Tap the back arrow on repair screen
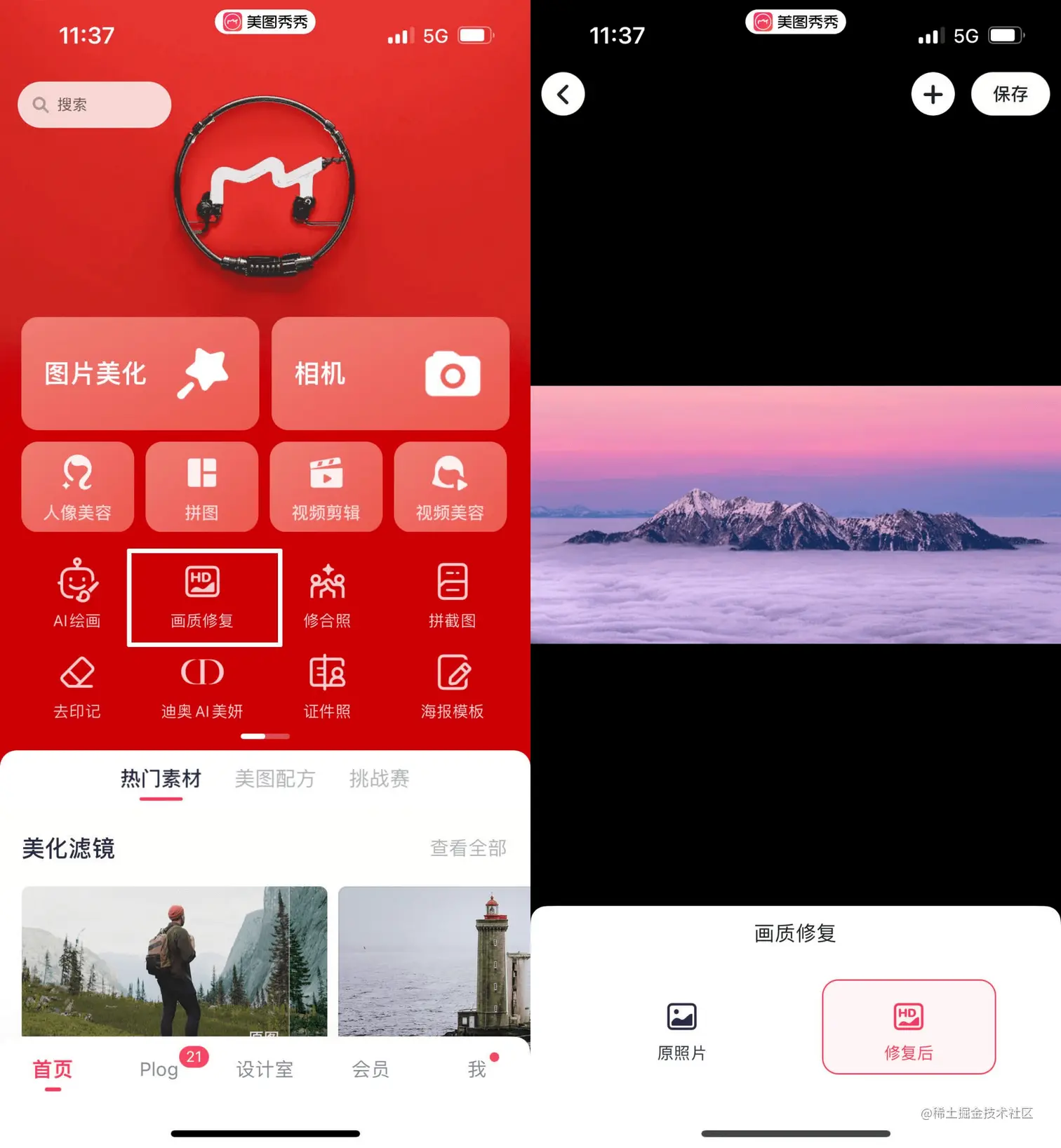Image resolution: width=1061 pixels, height=1148 pixels. pyautogui.click(x=563, y=94)
